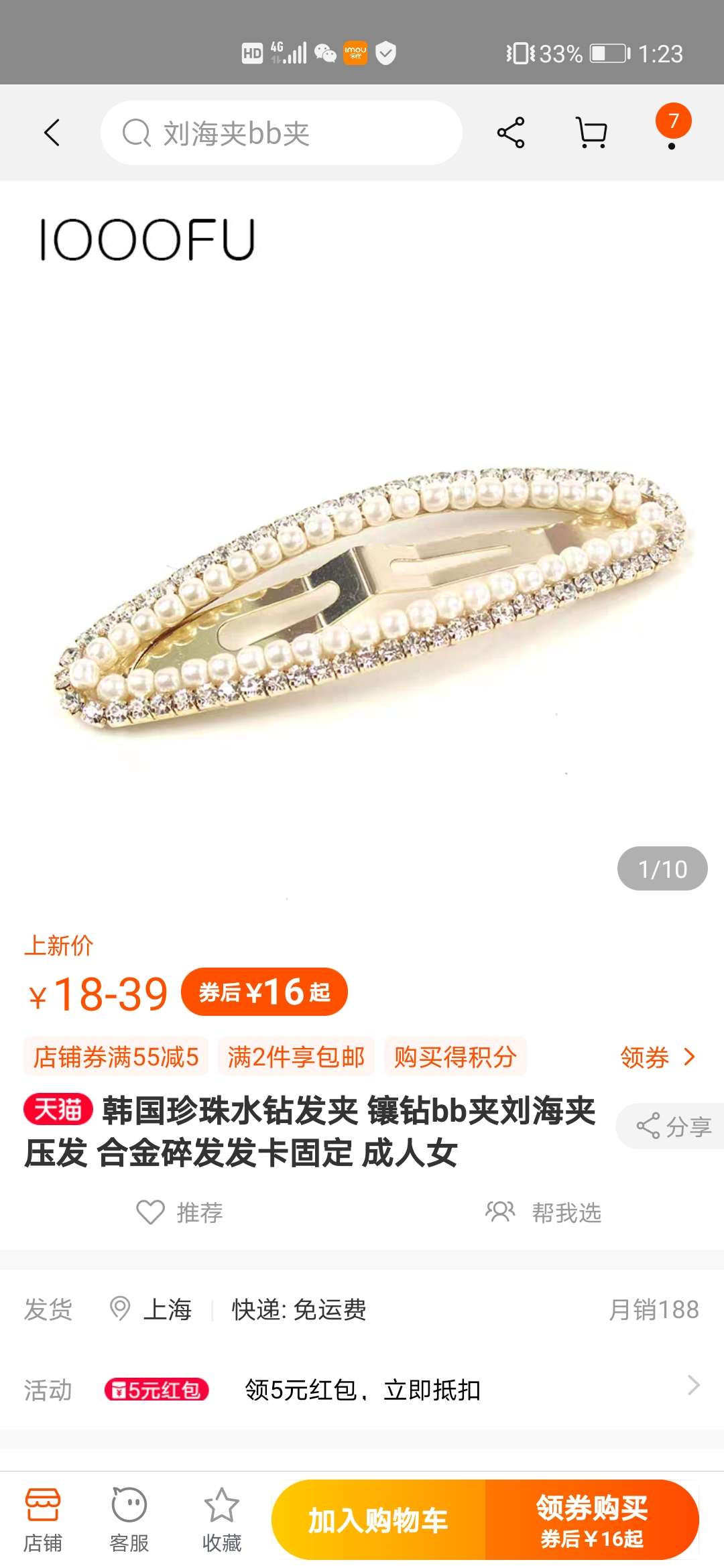Tap the 分享 button beside the title
This screenshot has width=724, height=1568.
click(x=672, y=1126)
